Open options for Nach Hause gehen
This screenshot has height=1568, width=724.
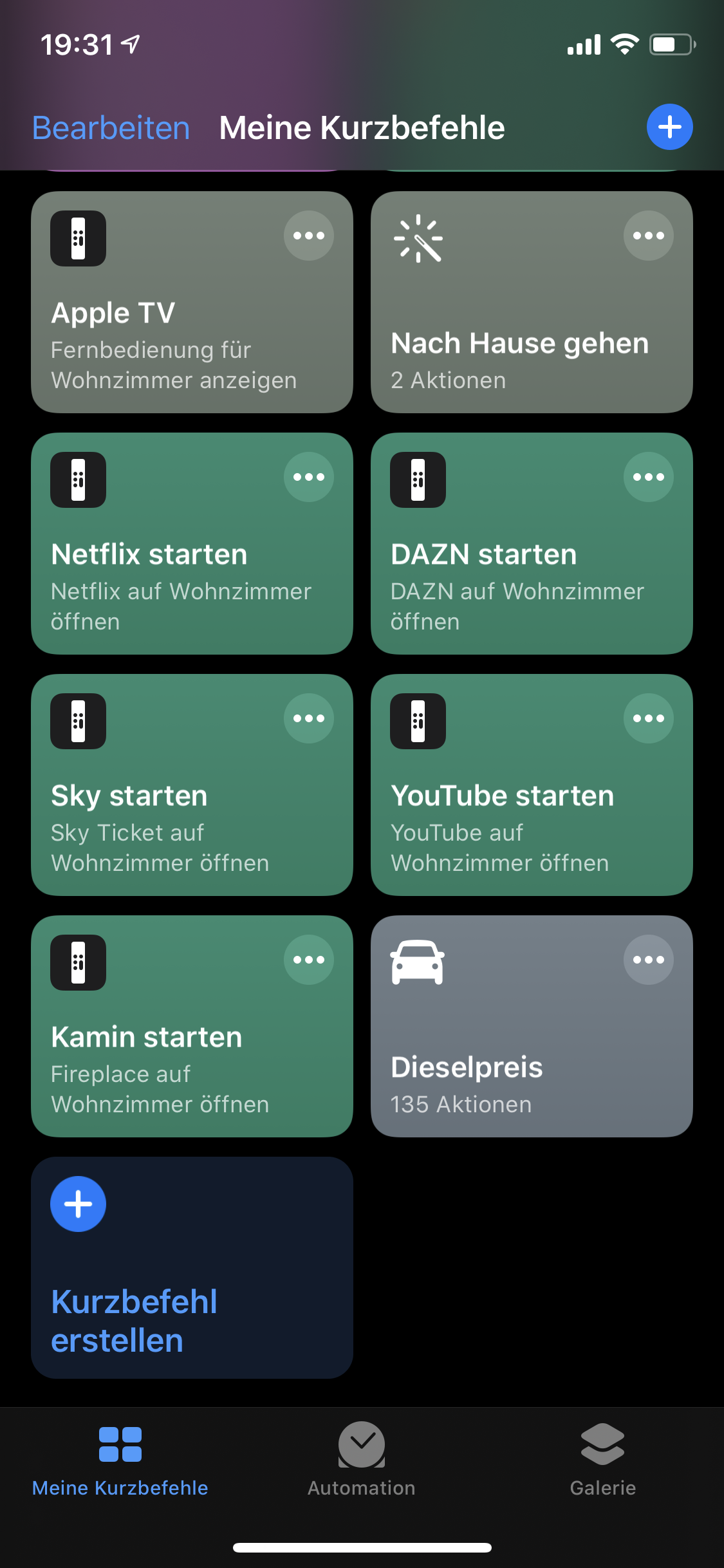pyautogui.click(x=648, y=236)
